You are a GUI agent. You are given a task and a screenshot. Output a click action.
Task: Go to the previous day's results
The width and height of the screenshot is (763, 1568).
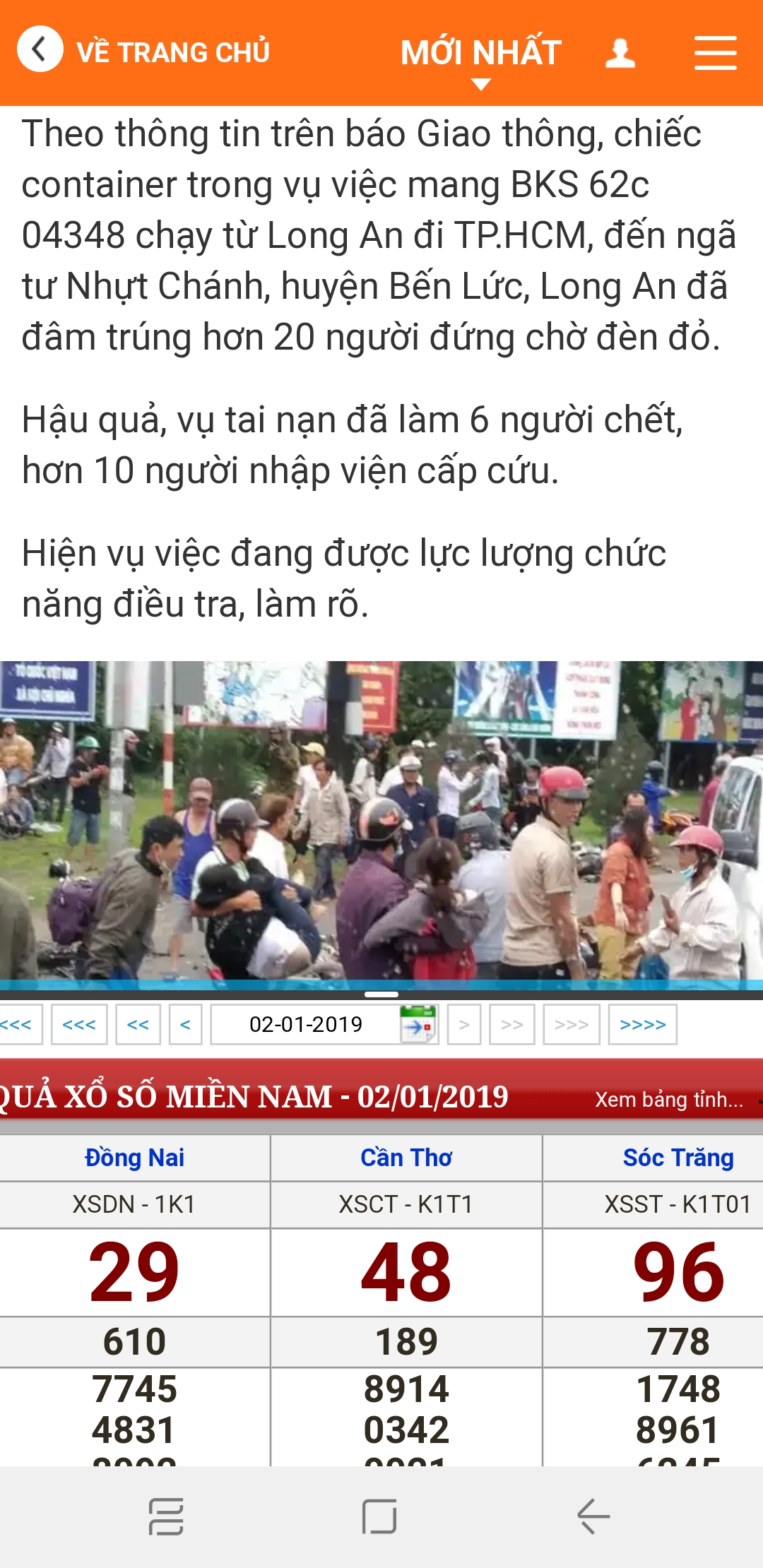(185, 1024)
